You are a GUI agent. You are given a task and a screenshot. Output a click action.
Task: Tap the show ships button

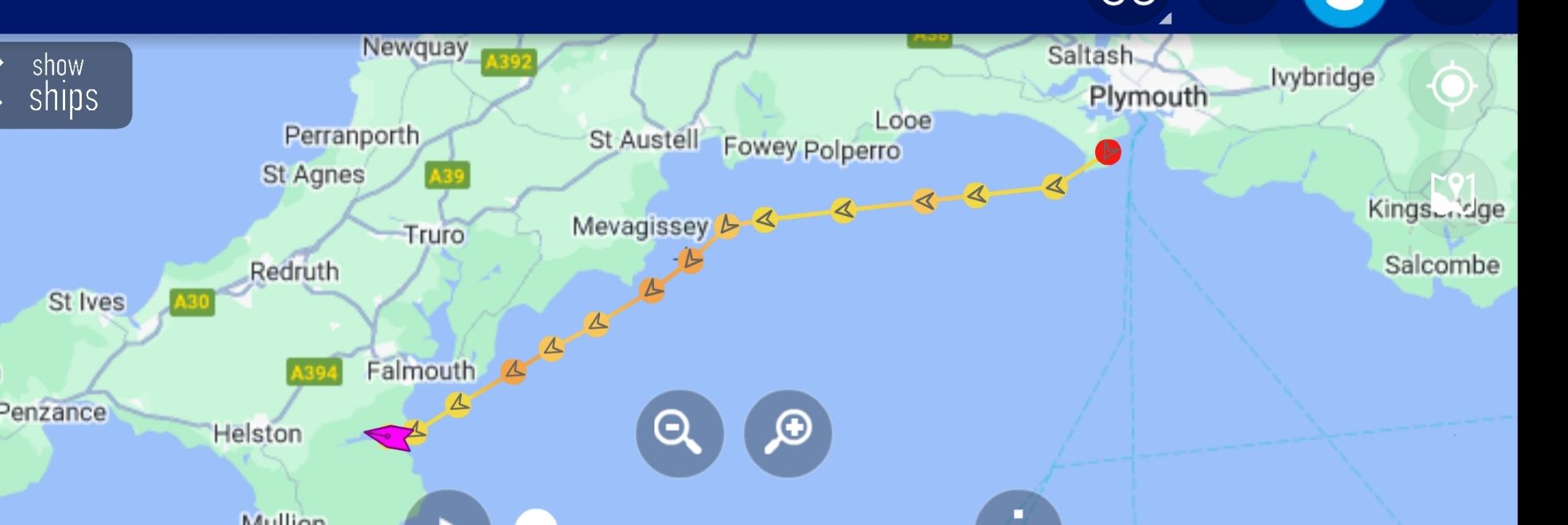64,85
